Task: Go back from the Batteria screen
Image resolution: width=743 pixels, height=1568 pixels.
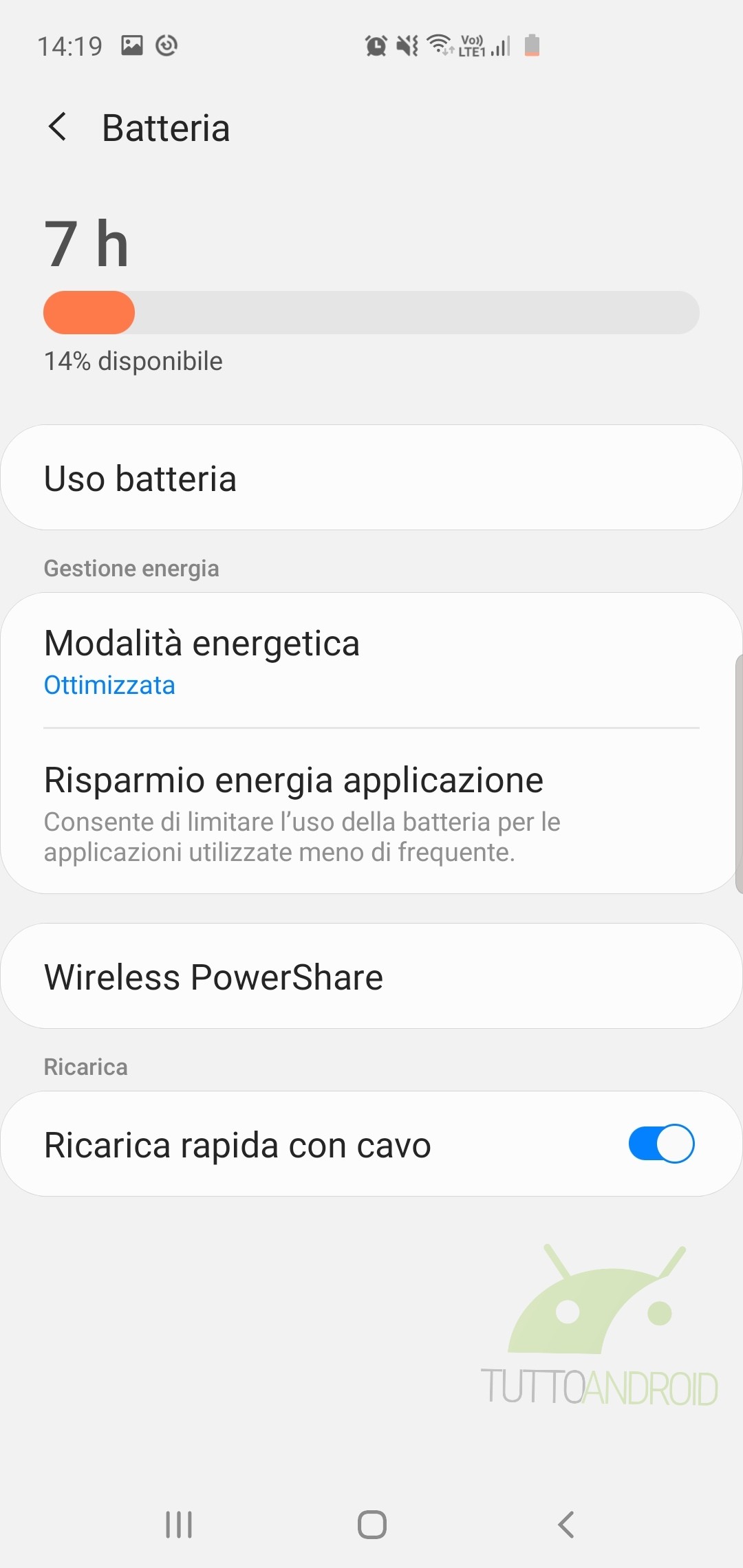Action: tap(58, 127)
